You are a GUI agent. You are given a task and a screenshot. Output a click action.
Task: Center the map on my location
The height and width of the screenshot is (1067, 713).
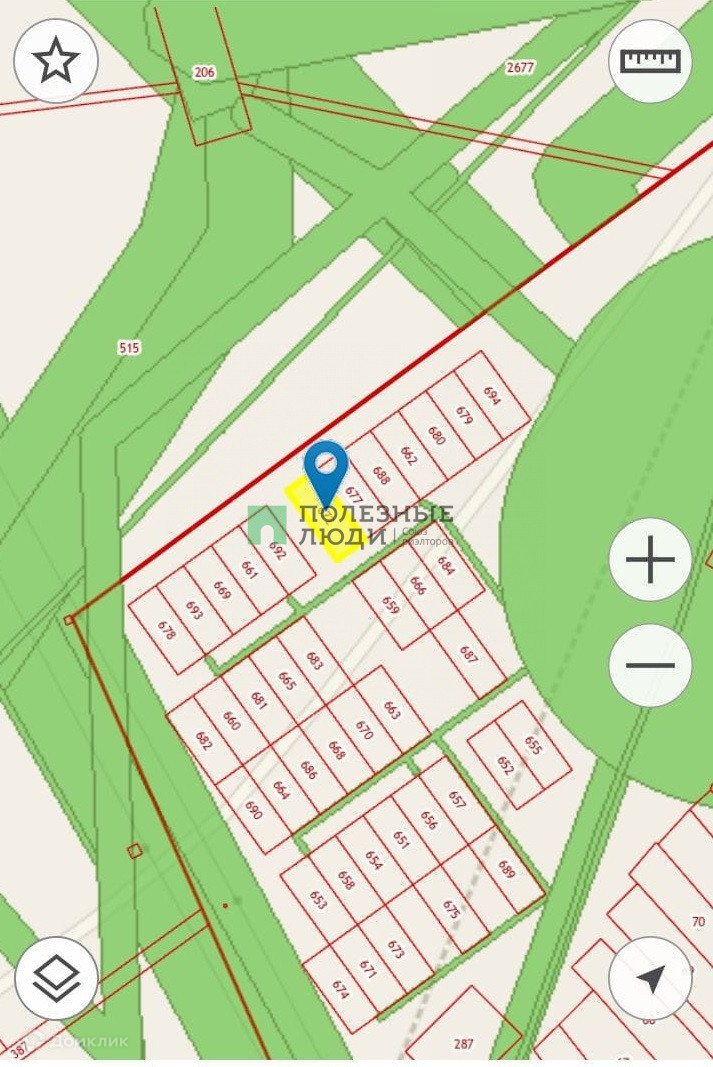click(650, 978)
